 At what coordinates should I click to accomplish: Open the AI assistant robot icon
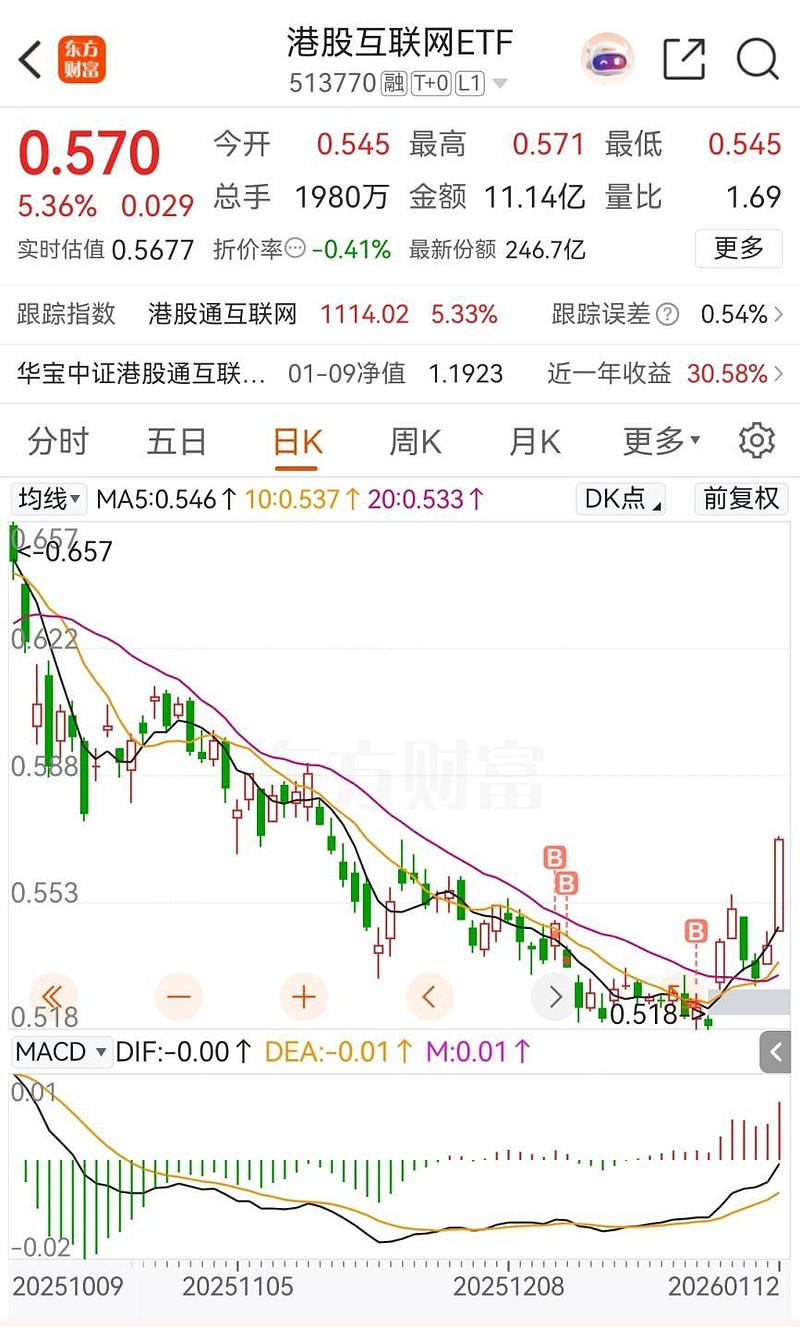point(608,59)
